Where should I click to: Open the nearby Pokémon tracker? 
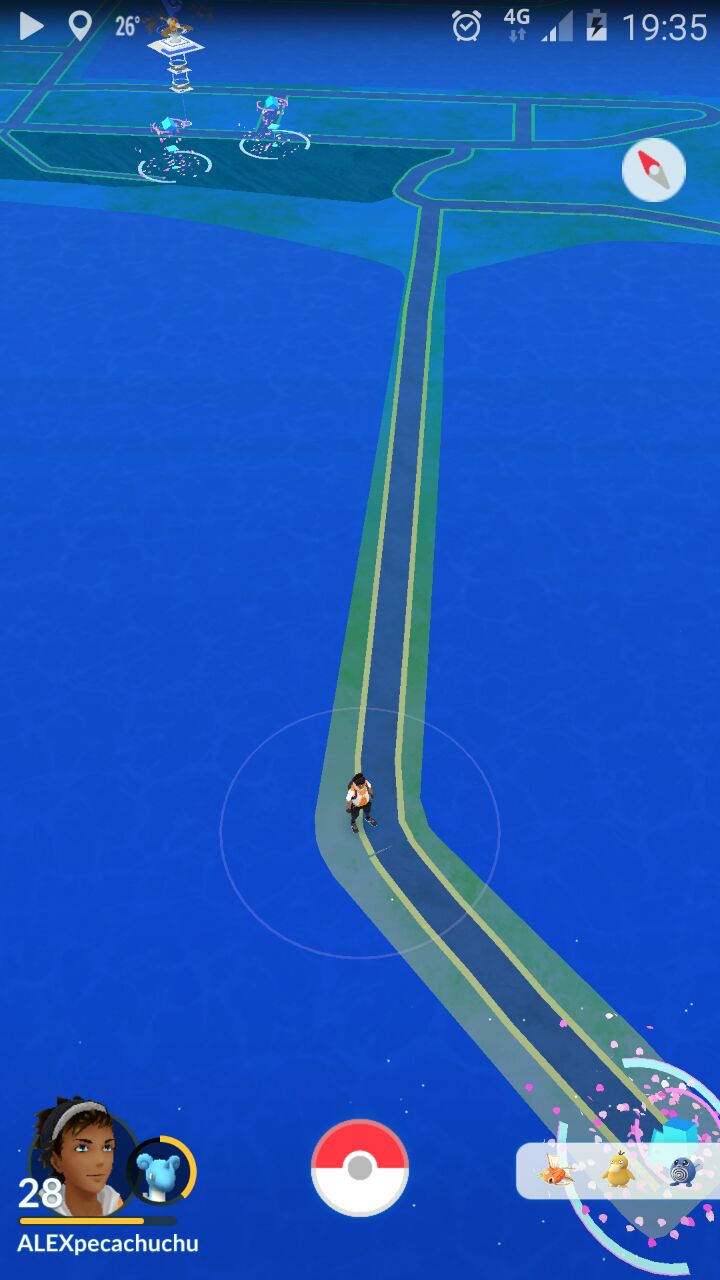coord(618,1170)
